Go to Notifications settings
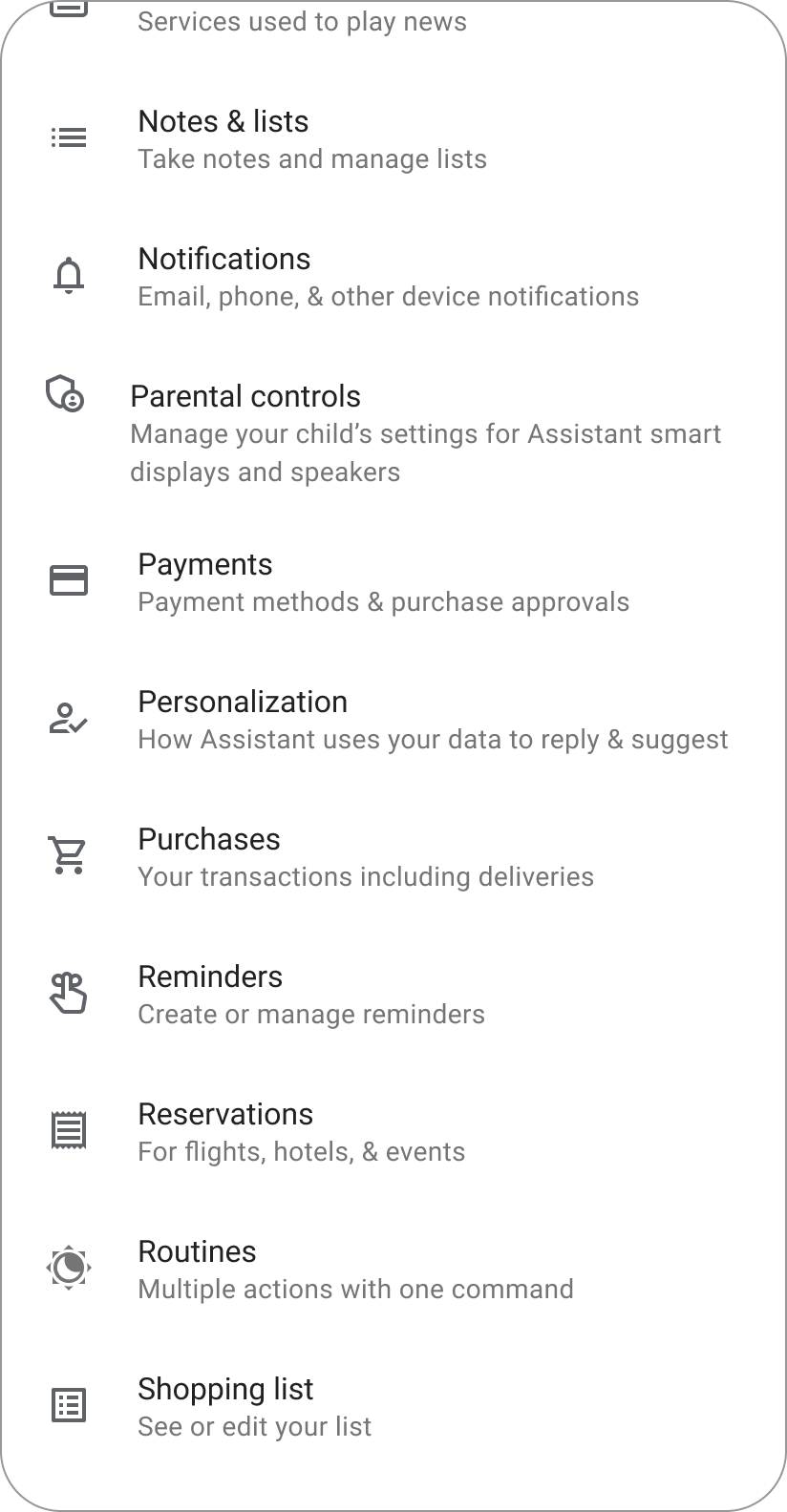 coord(387,277)
